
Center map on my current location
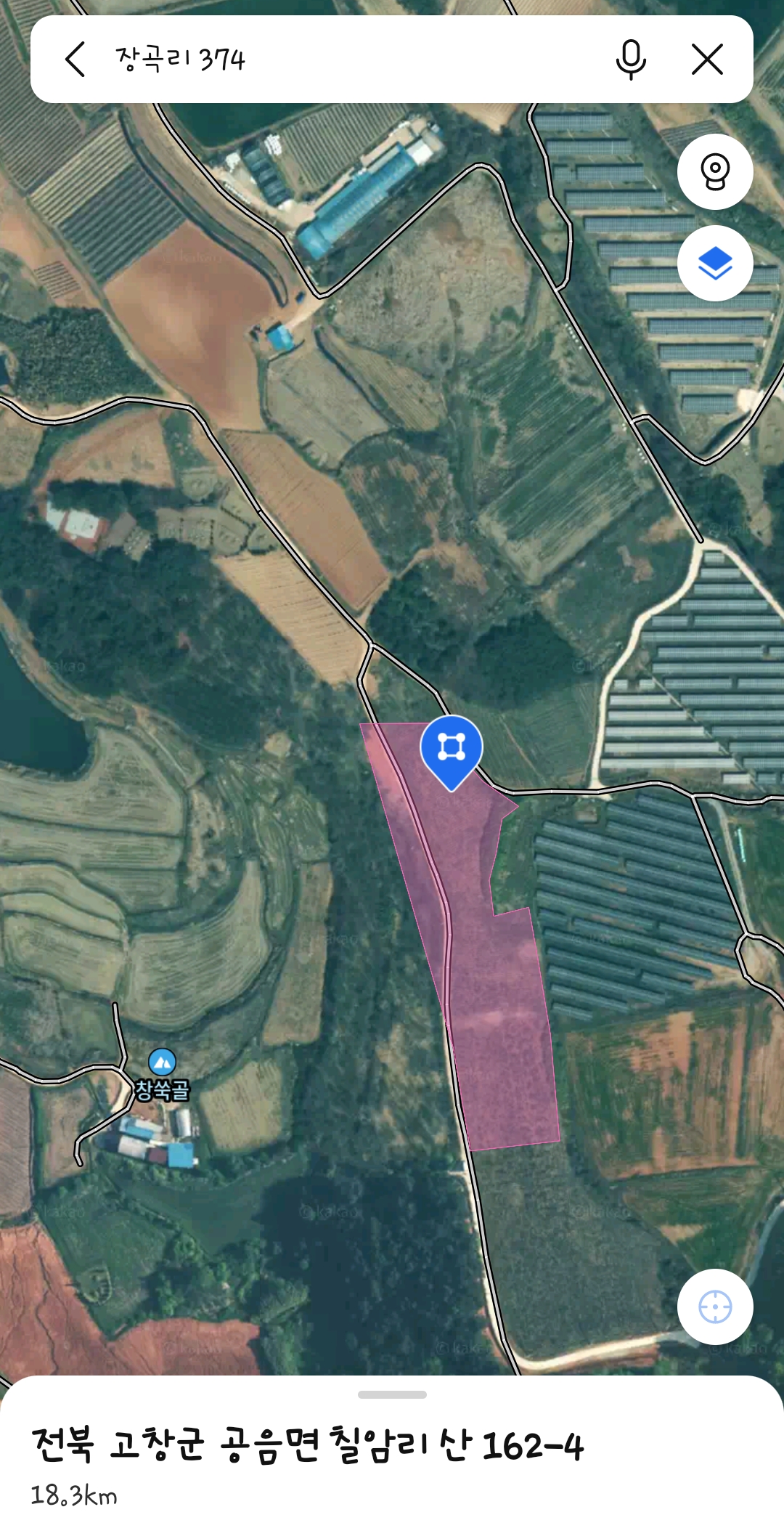tap(715, 1307)
